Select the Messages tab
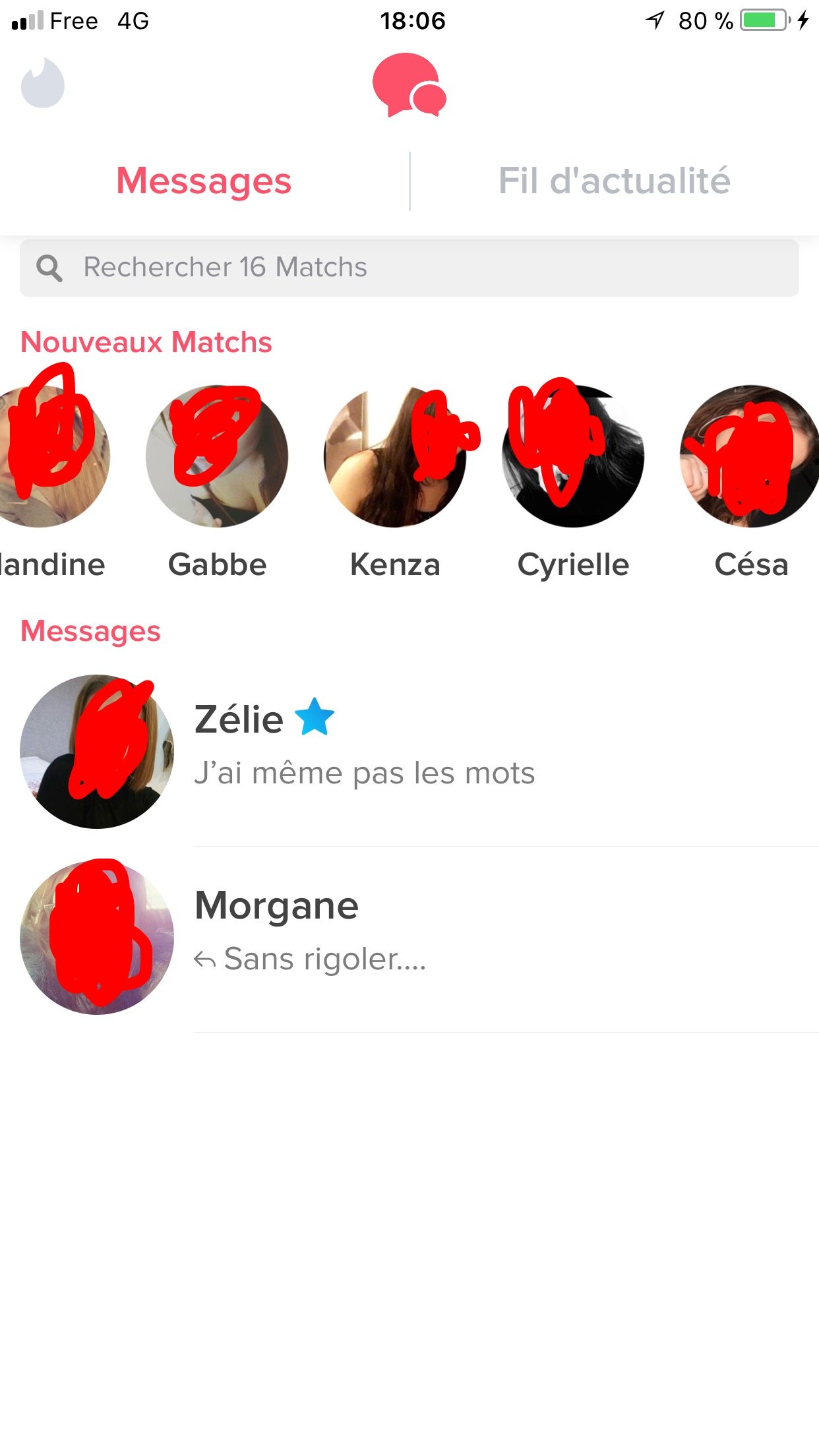819x1456 pixels. pyautogui.click(x=204, y=181)
